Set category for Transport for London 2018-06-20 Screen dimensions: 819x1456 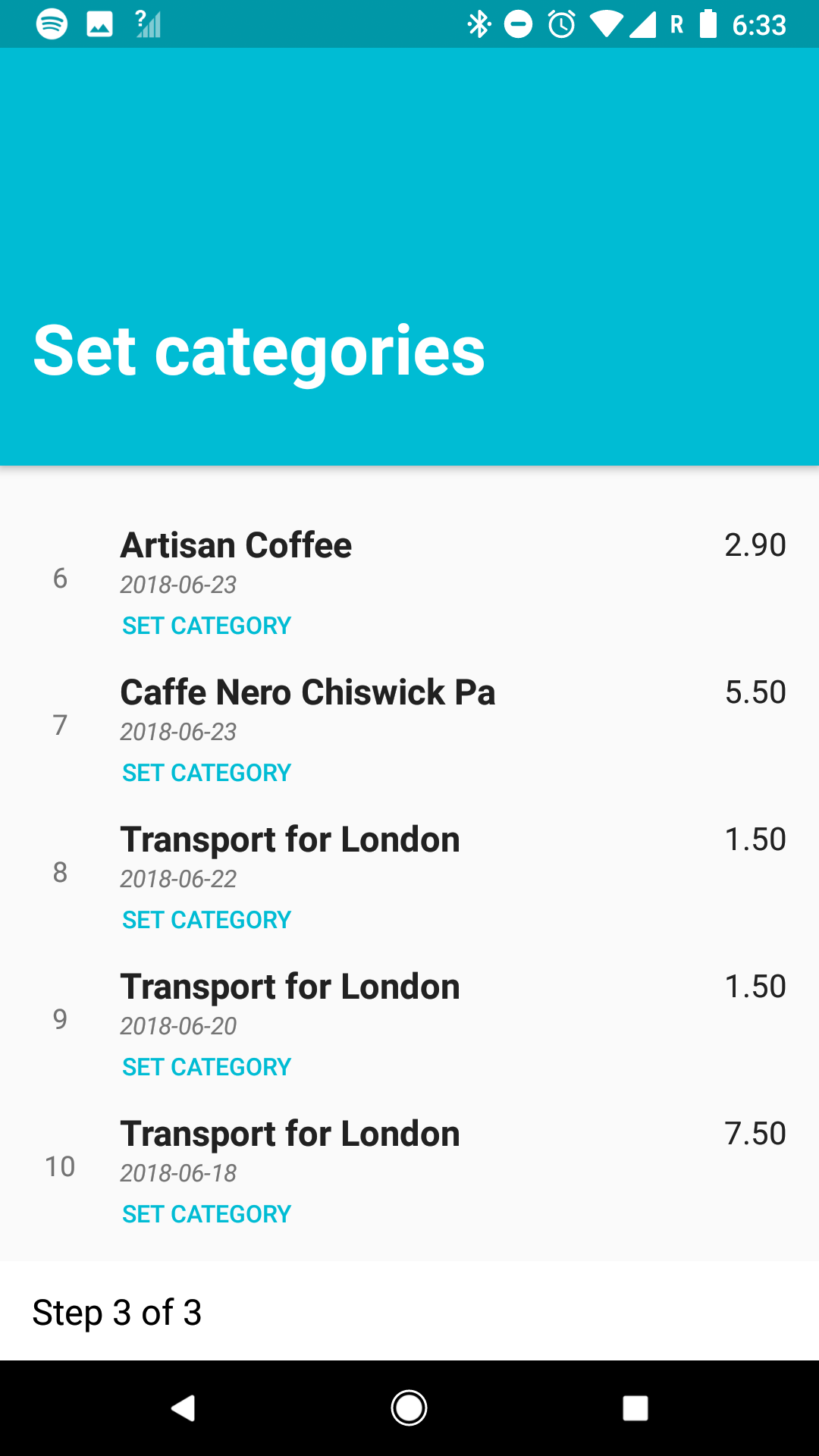pos(206,1067)
